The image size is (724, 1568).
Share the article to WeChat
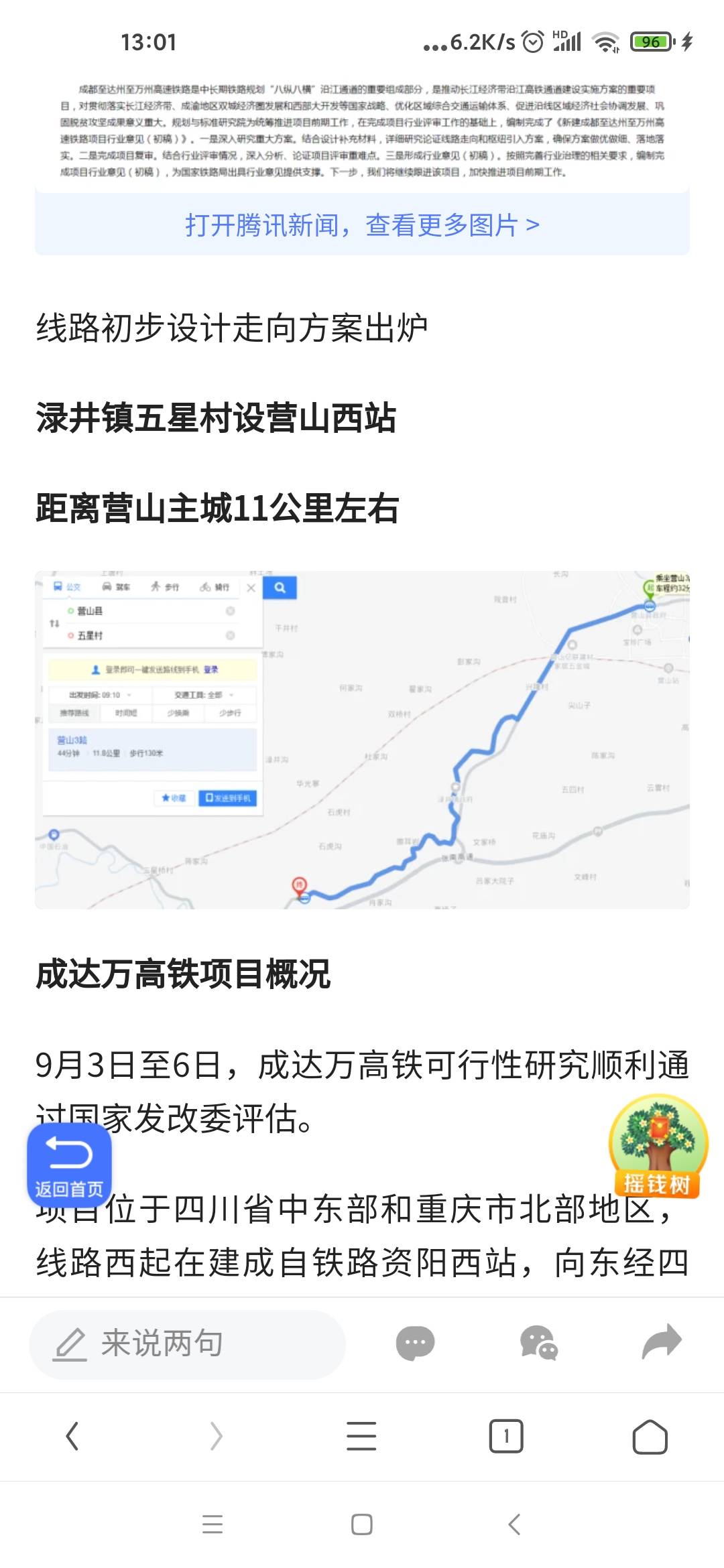pyautogui.click(x=538, y=1343)
